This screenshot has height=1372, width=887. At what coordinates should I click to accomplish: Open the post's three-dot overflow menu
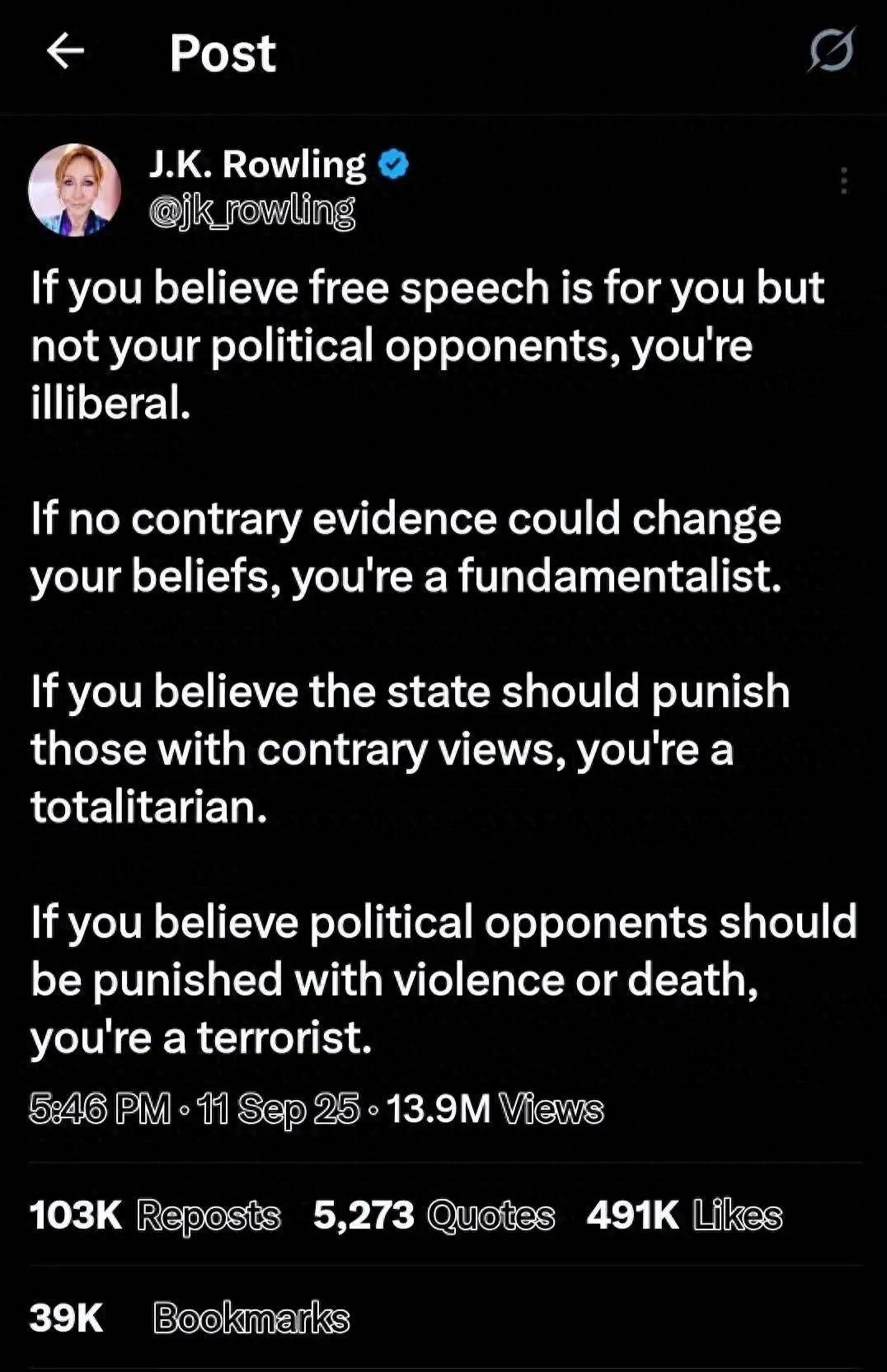tap(843, 180)
